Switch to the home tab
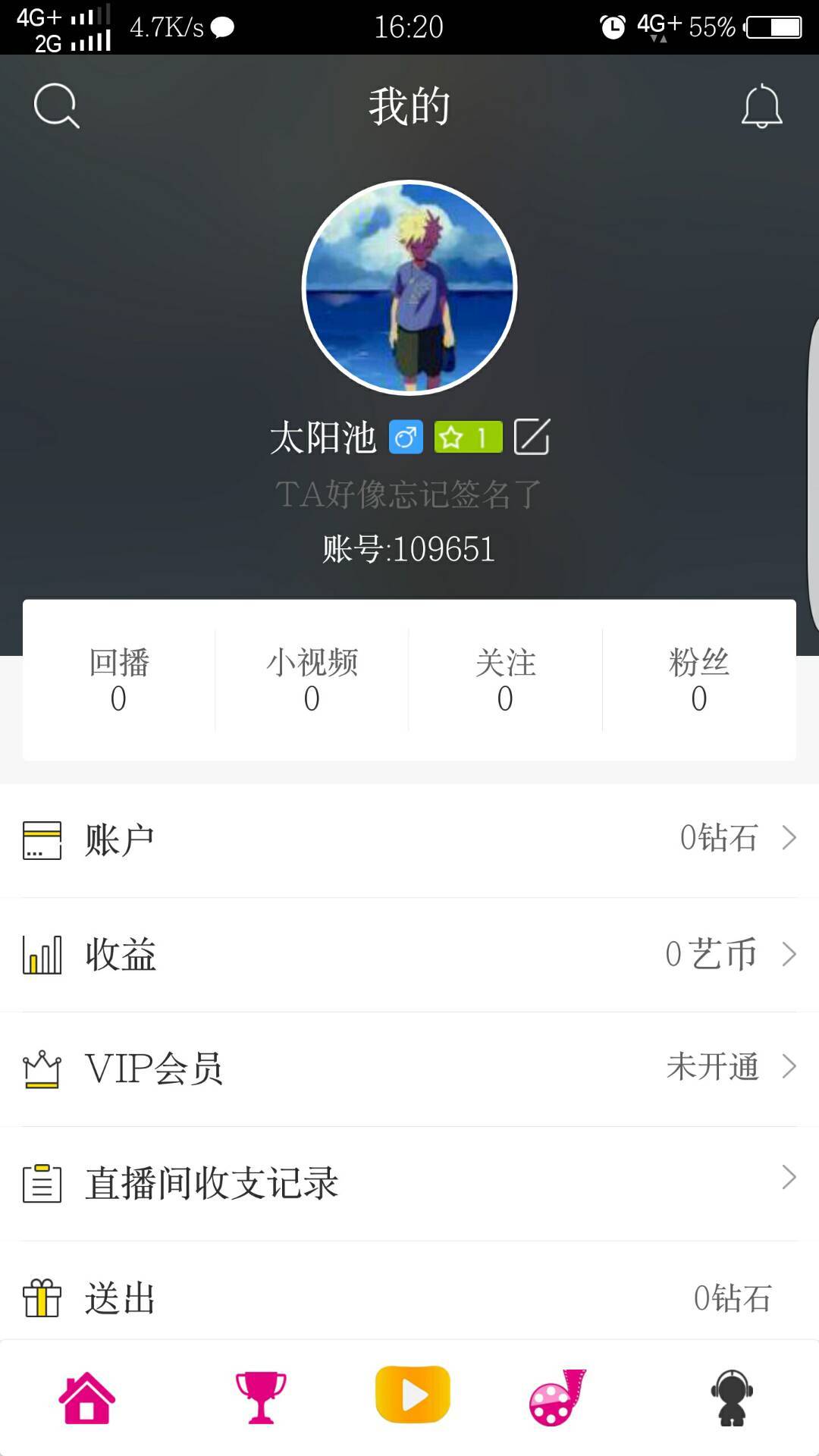The height and width of the screenshot is (1456, 819). coord(86,1397)
